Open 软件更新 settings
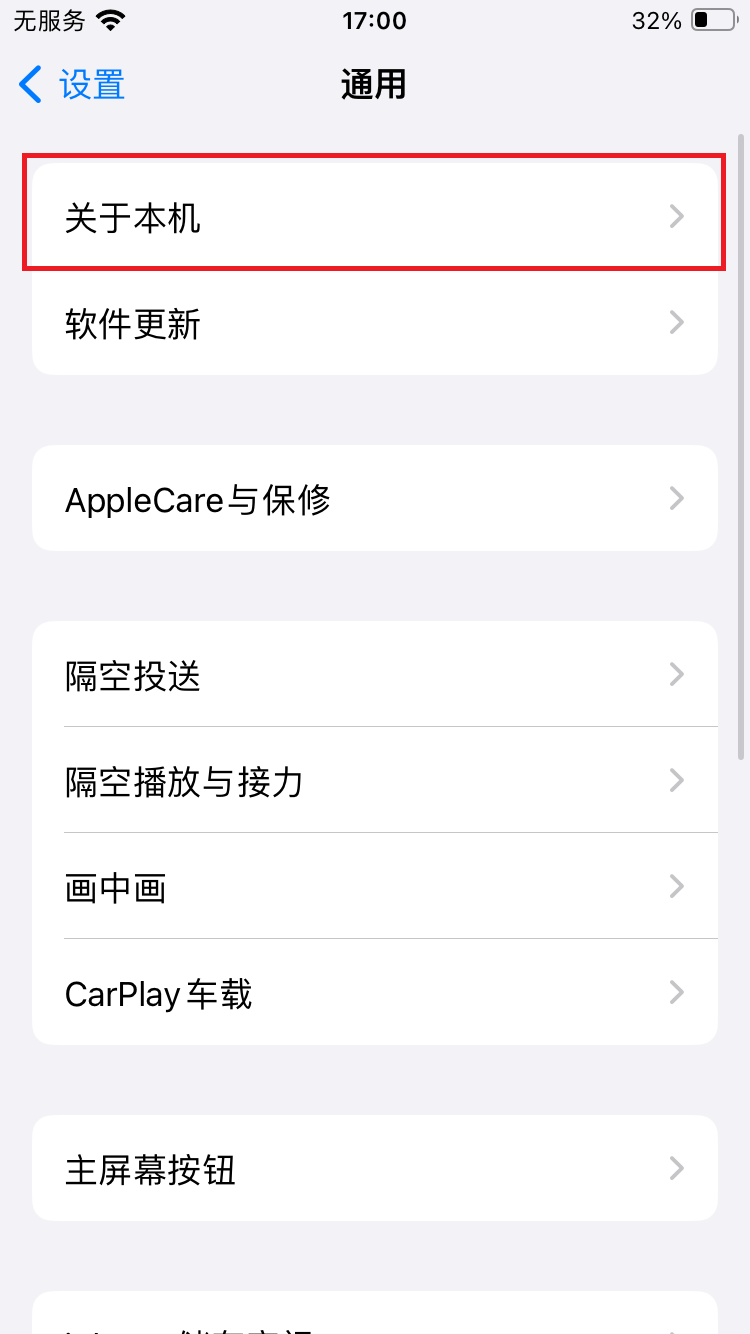 (x=375, y=322)
